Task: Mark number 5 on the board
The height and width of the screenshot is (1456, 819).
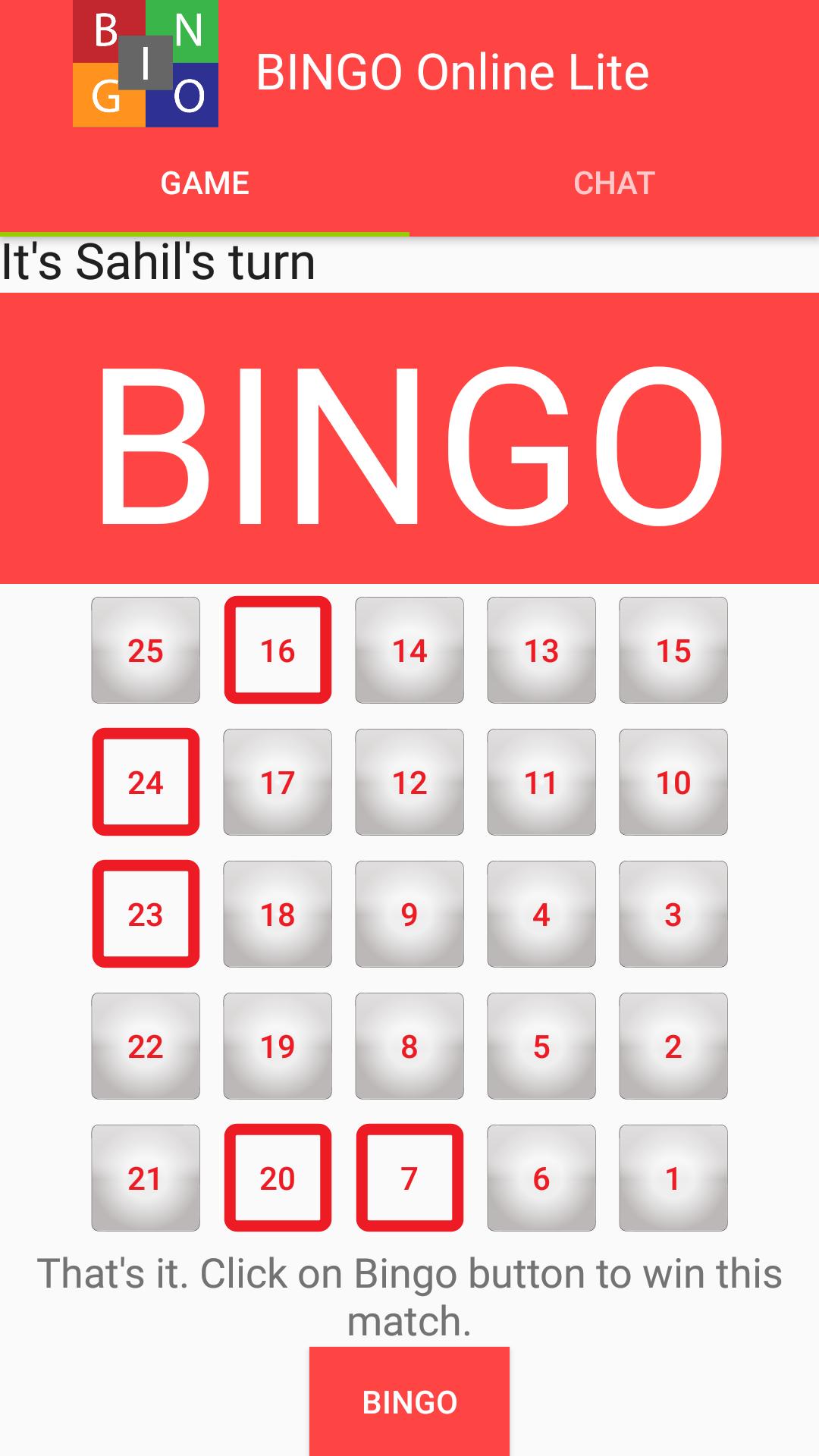Action: [x=541, y=1046]
